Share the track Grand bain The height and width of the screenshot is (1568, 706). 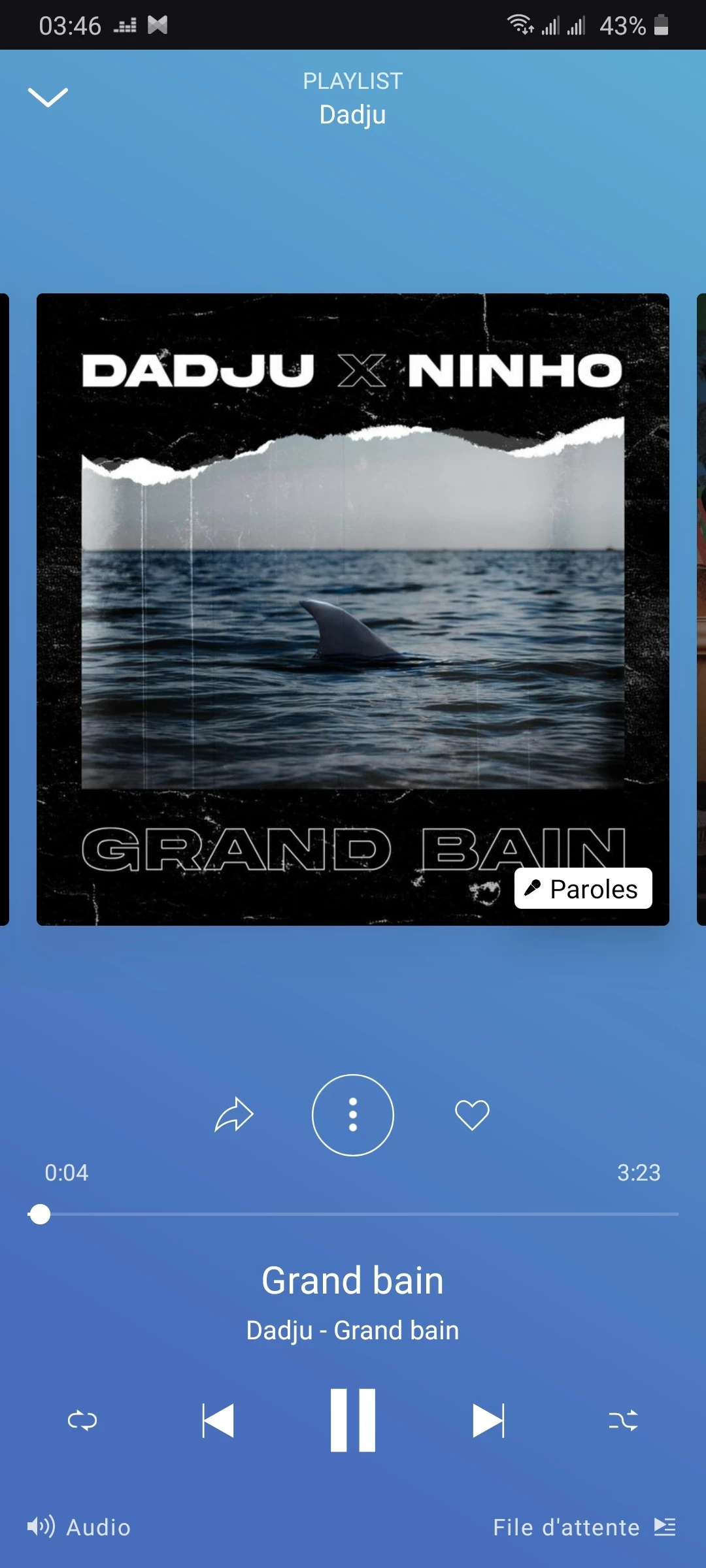(x=234, y=1115)
